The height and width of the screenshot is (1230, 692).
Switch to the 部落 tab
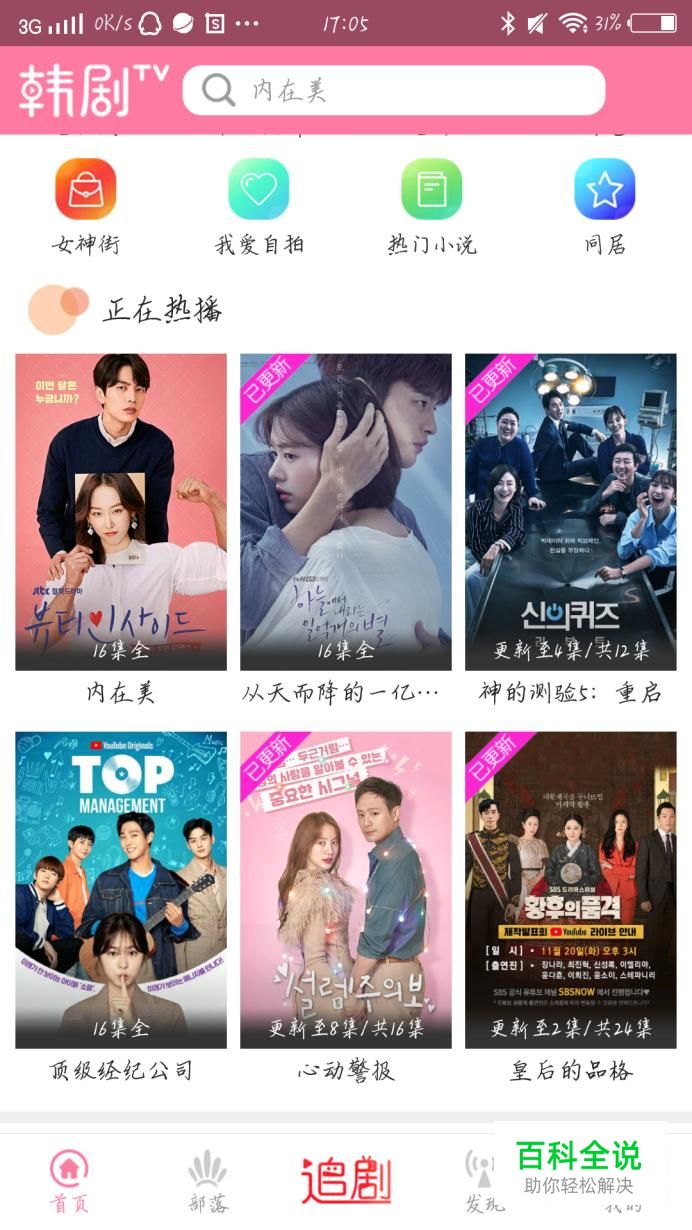click(208, 1180)
